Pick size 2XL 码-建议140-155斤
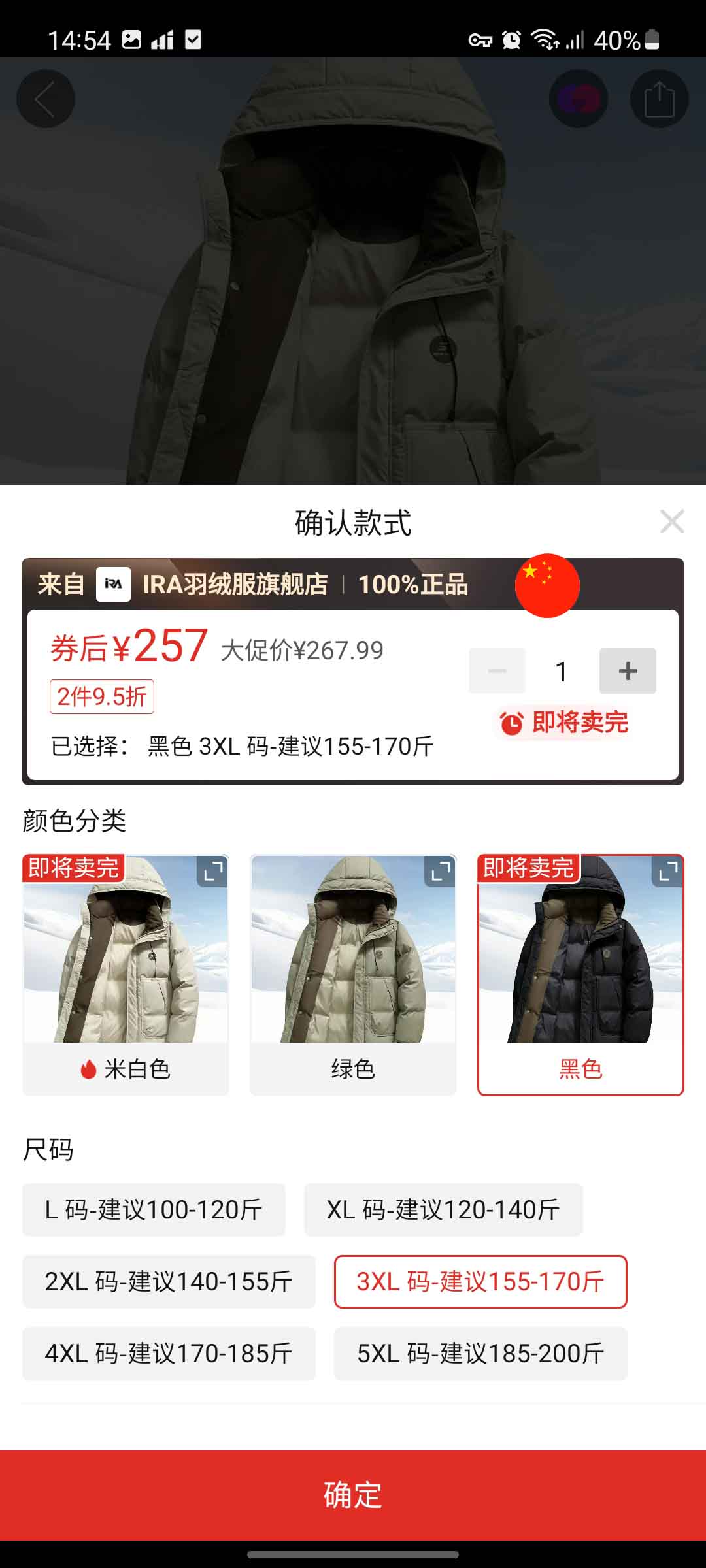 point(169,1282)
